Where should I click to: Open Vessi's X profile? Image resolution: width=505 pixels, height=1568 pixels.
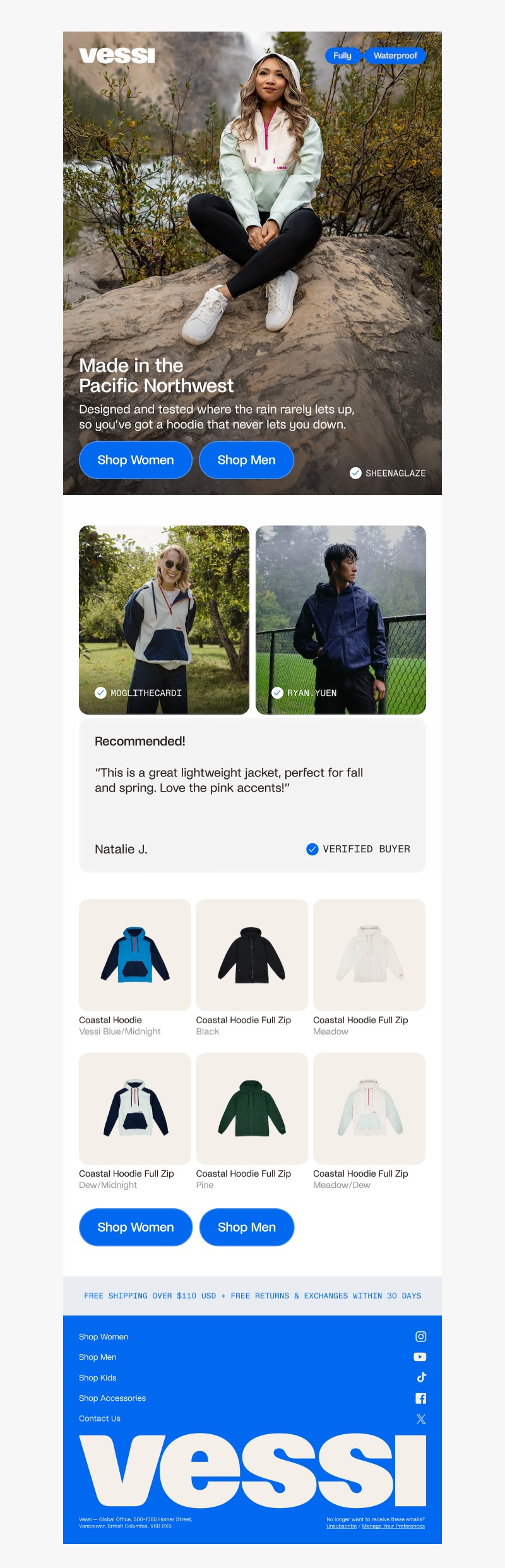pos(421,1418)
